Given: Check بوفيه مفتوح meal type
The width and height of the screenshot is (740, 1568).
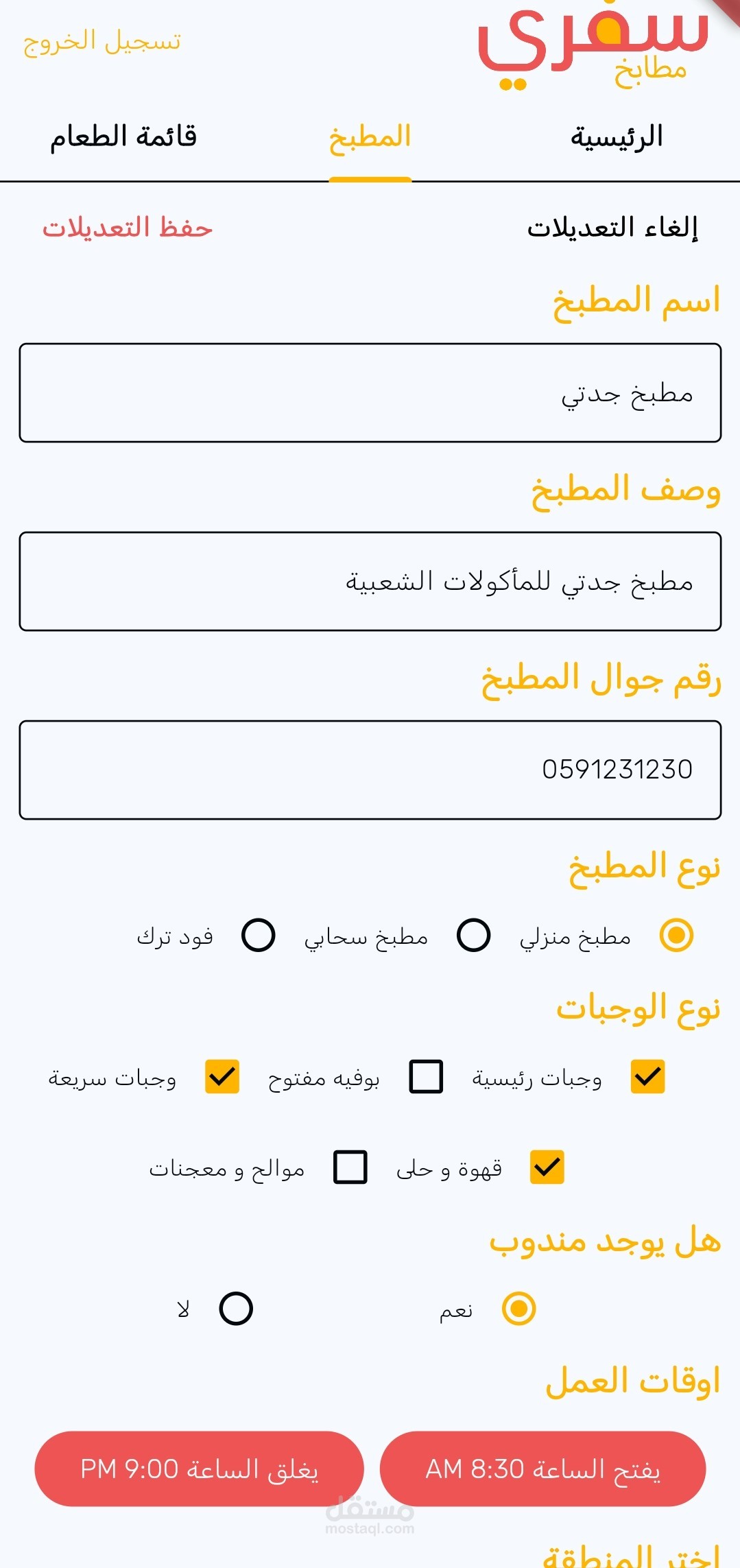Looking at the screenshot, I should (426, 1076).
